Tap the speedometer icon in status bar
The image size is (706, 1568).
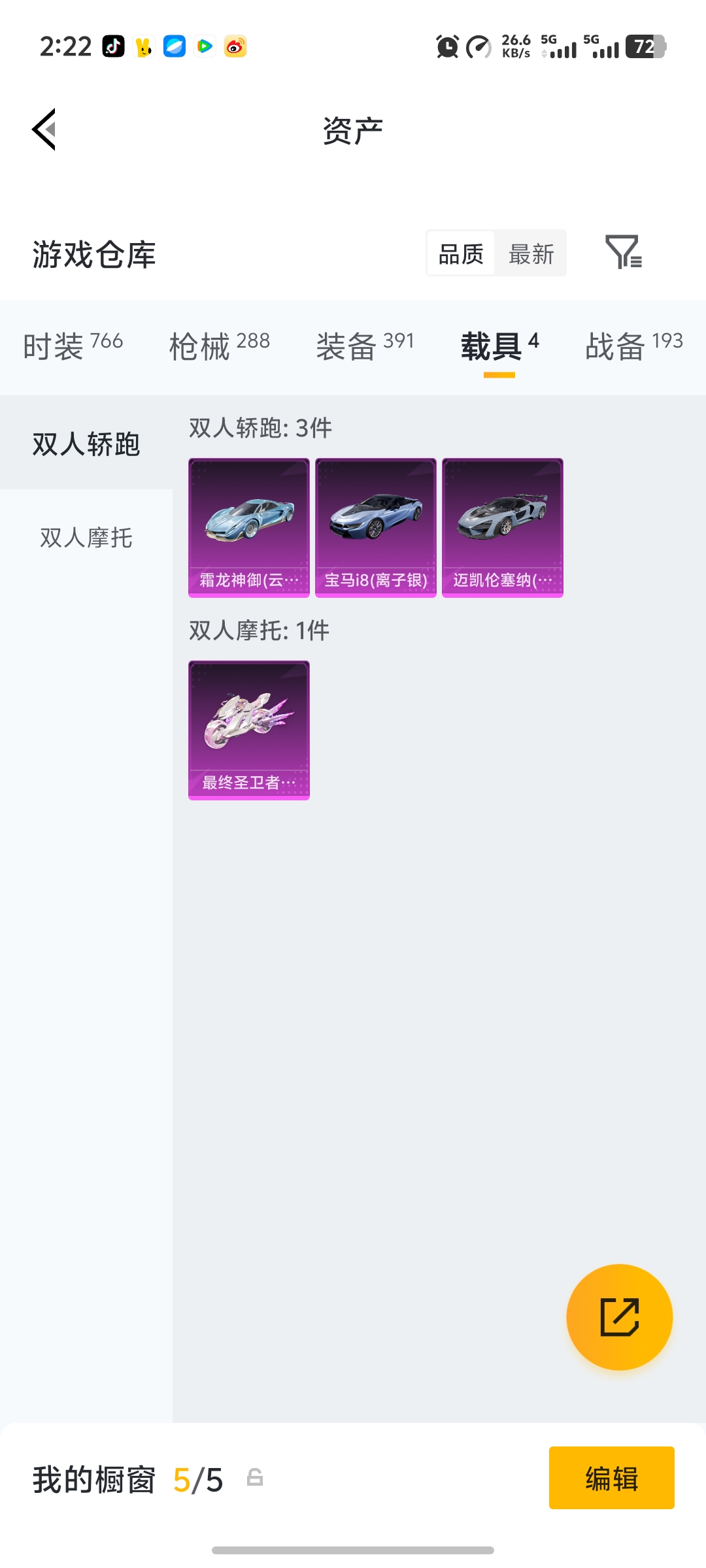click(x=478, y=46)
